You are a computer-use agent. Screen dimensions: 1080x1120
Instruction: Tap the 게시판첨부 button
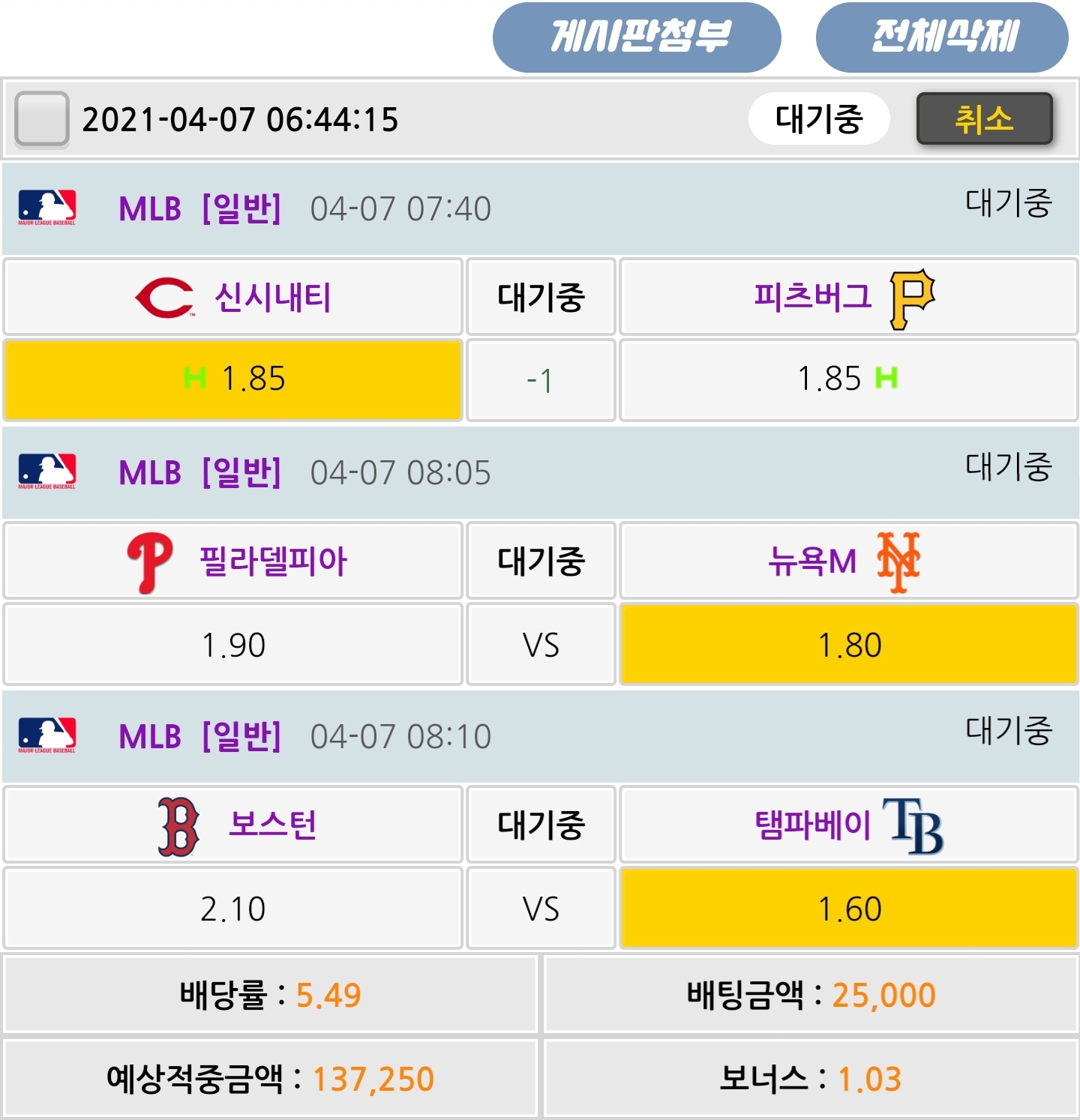(637, 37)
